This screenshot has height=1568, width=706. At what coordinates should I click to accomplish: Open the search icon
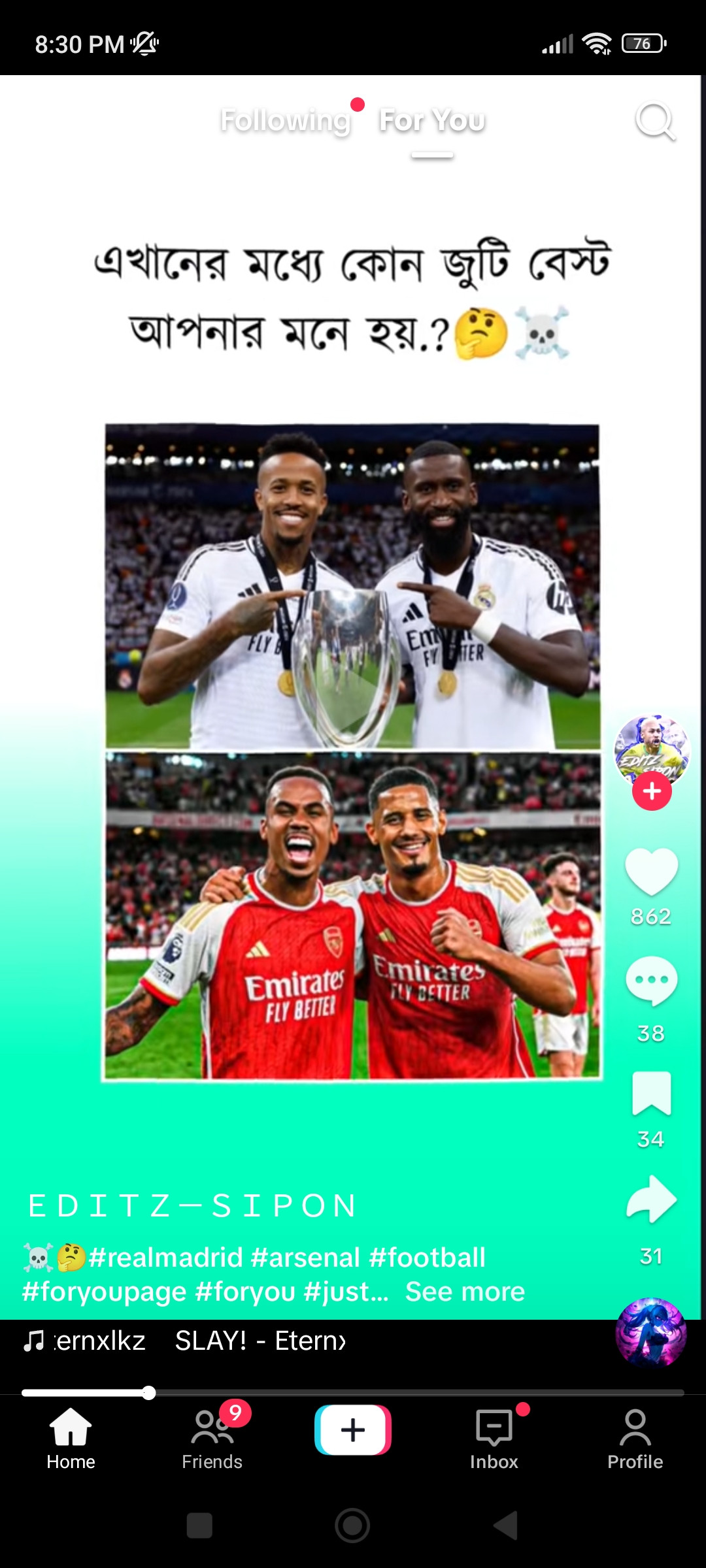click(654, 121)
